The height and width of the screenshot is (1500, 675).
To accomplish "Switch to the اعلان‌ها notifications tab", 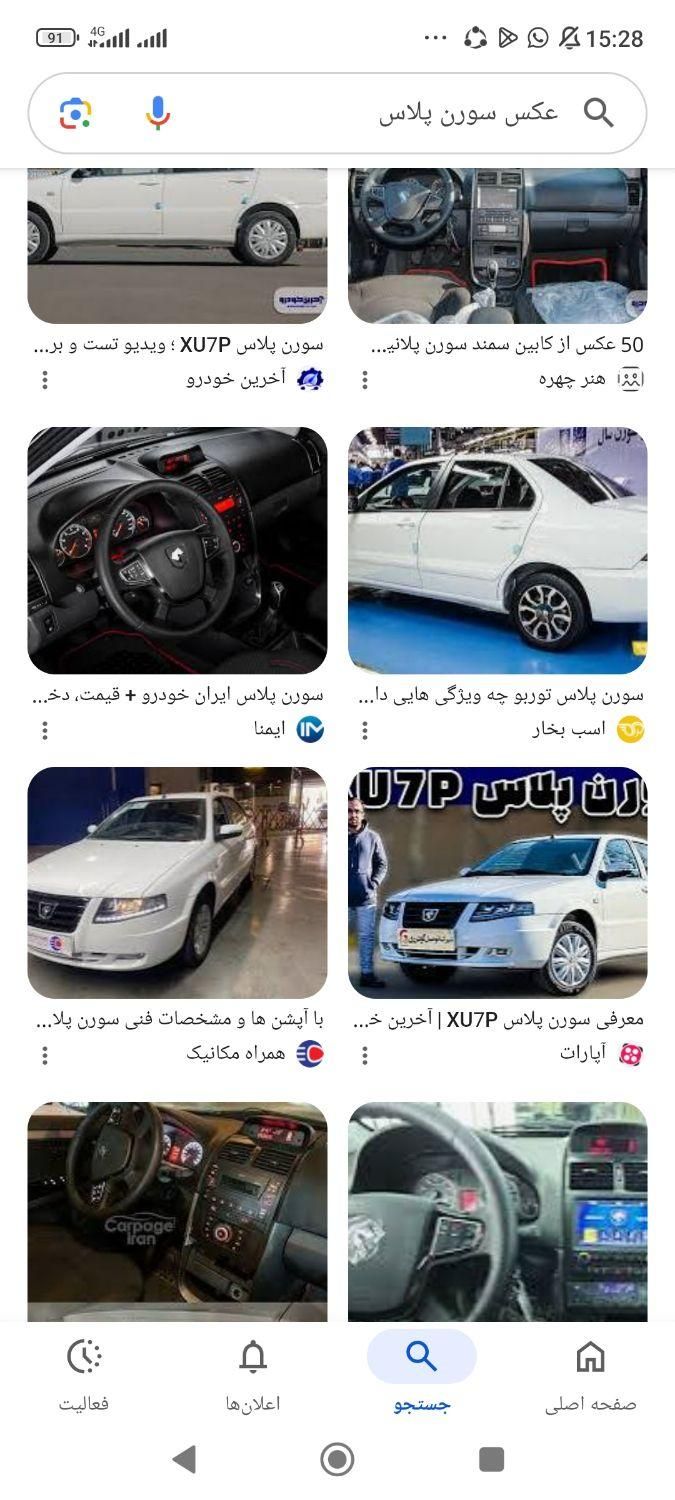I will pos(253,1375).
